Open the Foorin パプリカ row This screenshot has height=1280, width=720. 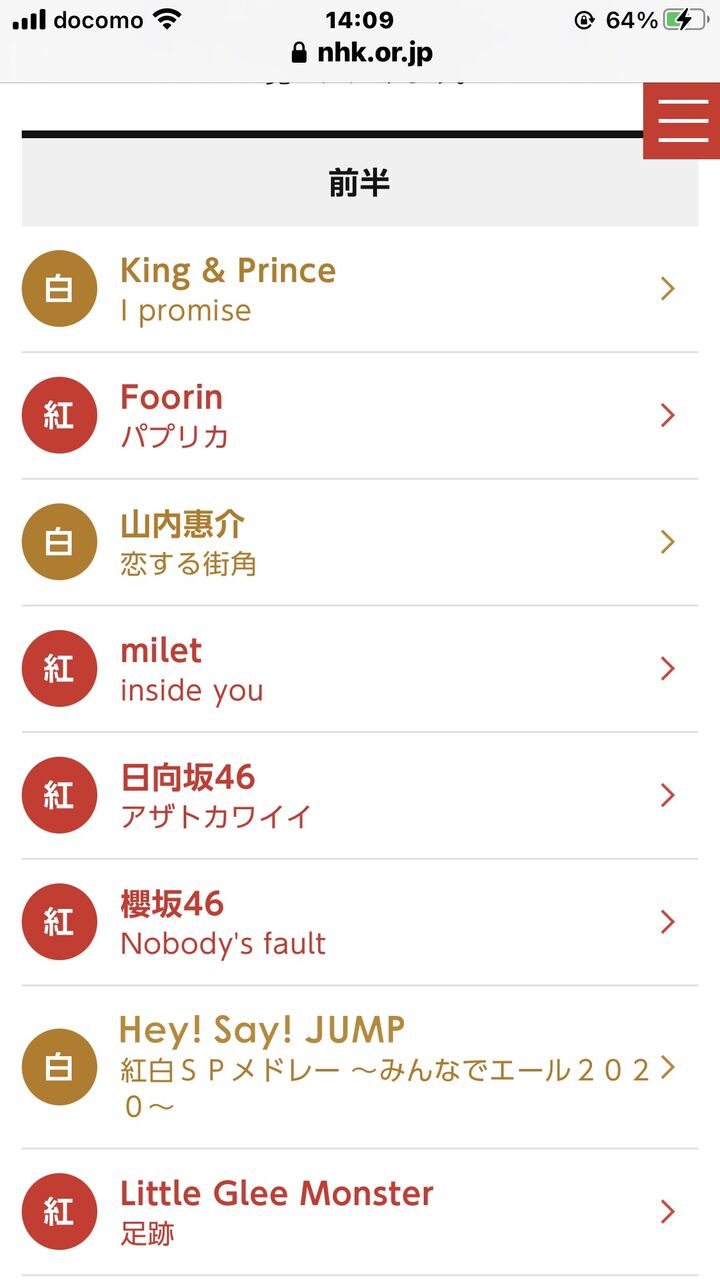360,416
